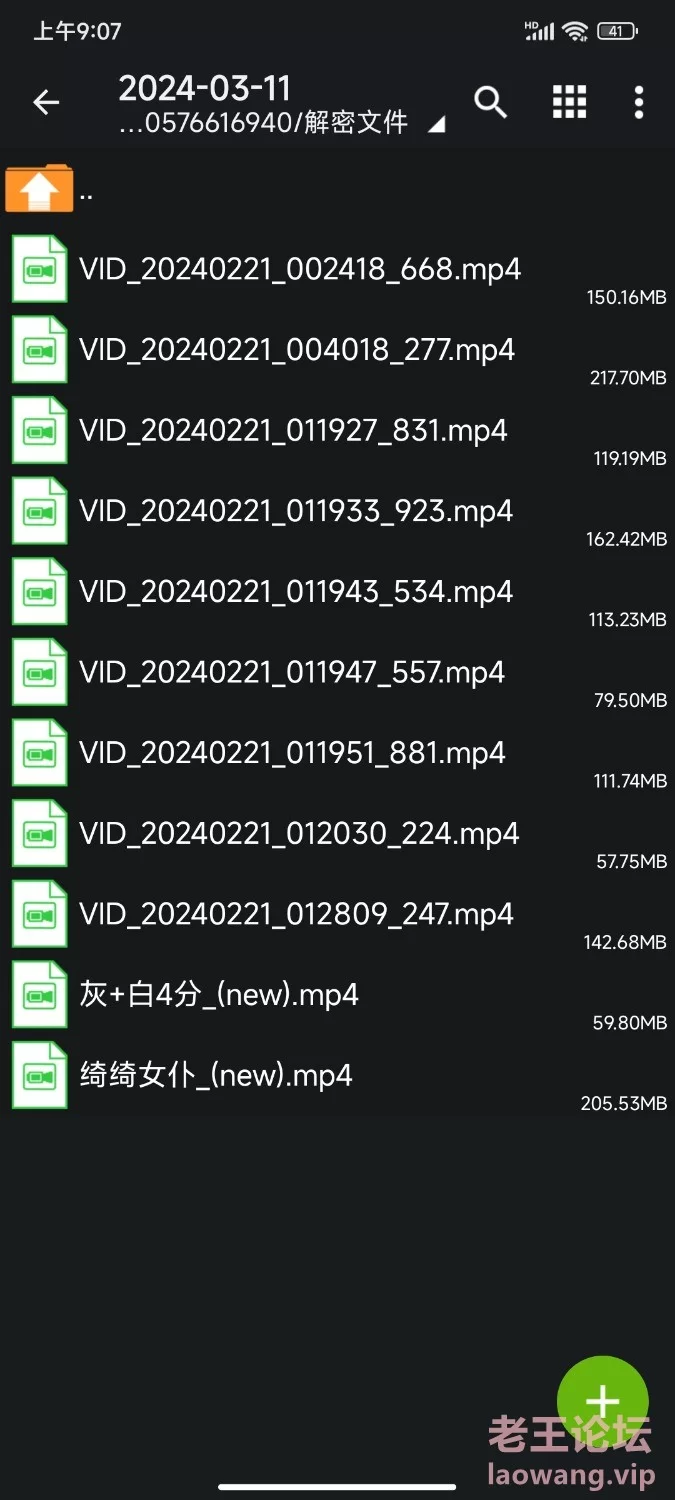Screen dimensions: 675x1500
Task: Open VID_20240221_012030_224.mp4
Action: (x=337, y=834)
